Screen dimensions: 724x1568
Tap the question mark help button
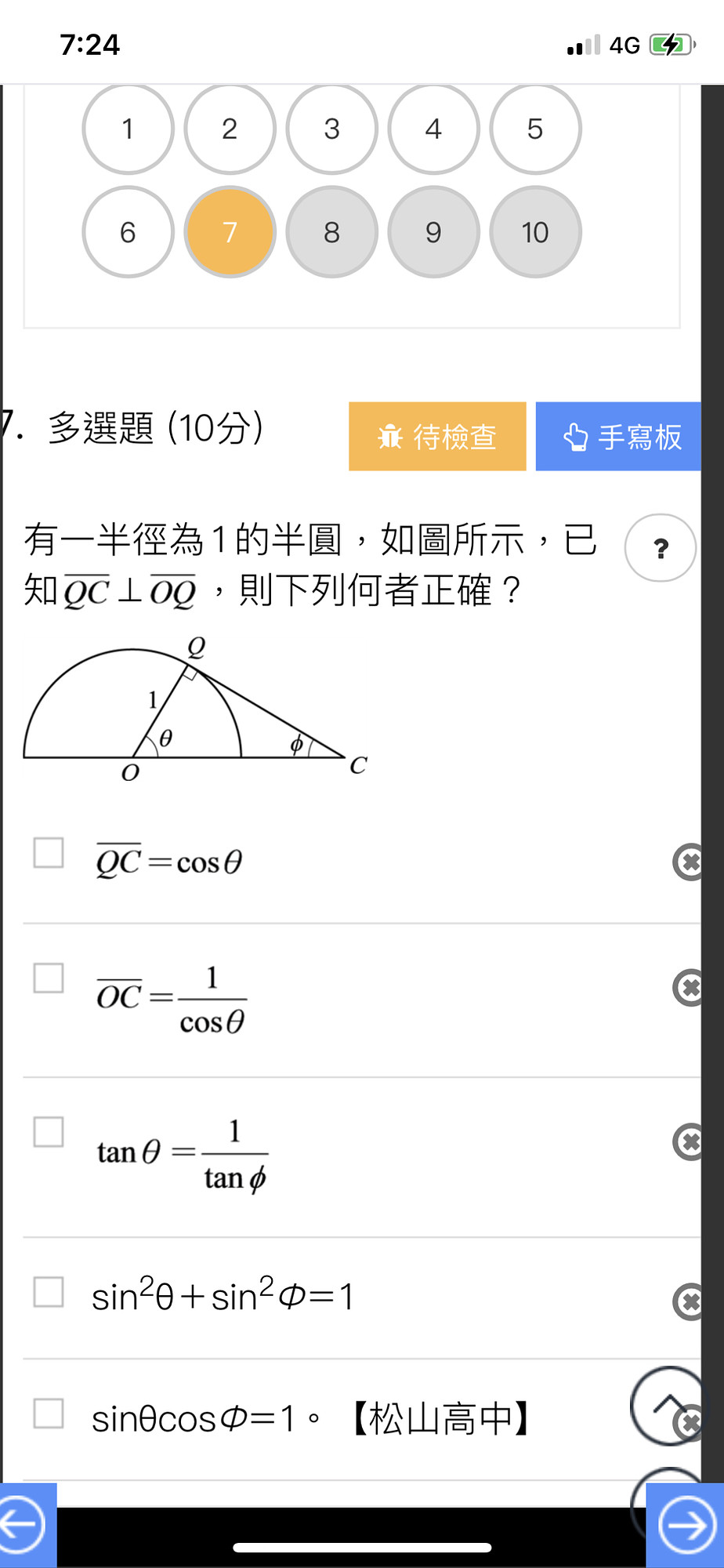(x=661, y=548)
